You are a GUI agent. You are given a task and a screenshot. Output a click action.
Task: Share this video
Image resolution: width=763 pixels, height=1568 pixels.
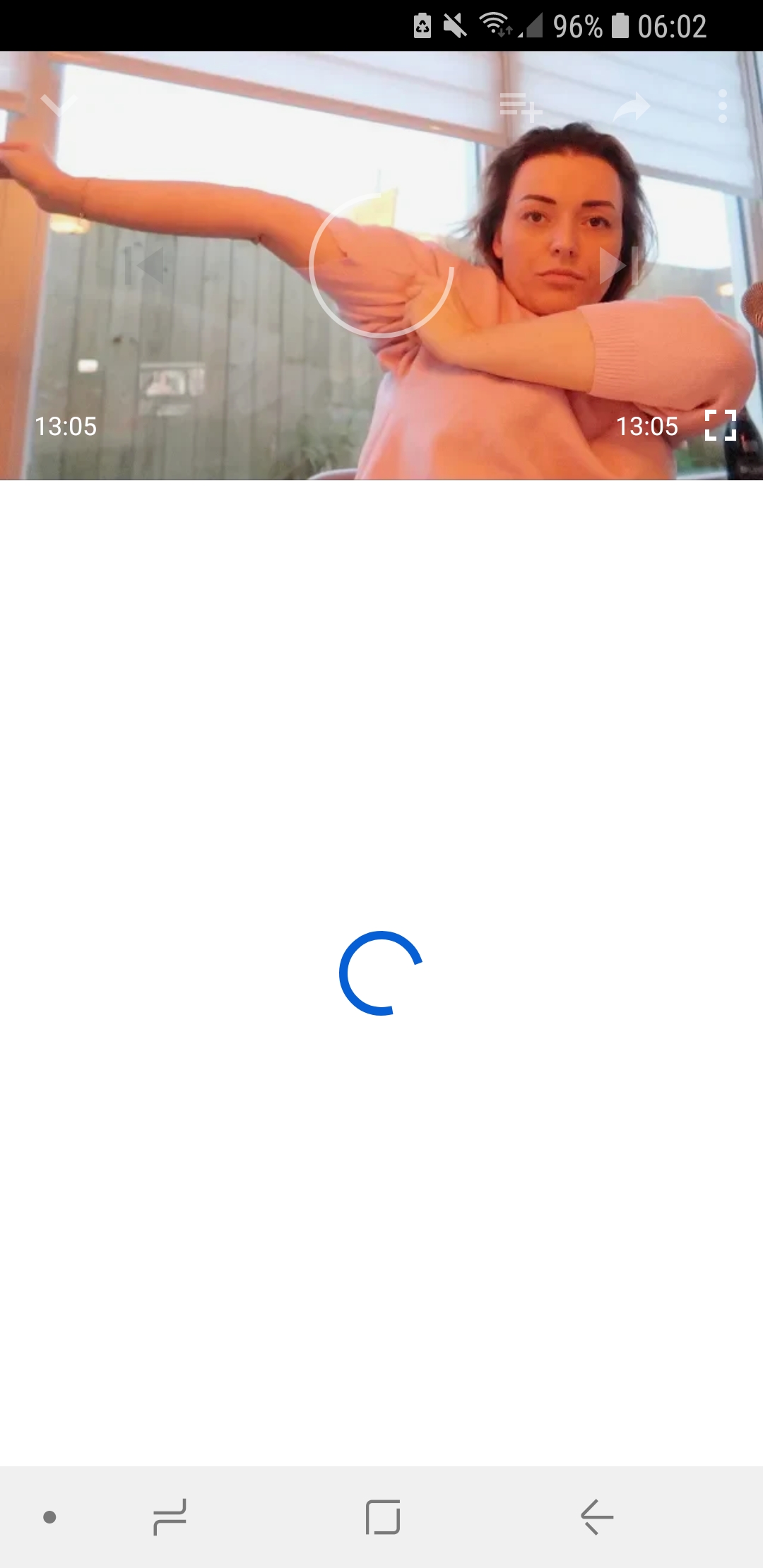pos(631,107)
